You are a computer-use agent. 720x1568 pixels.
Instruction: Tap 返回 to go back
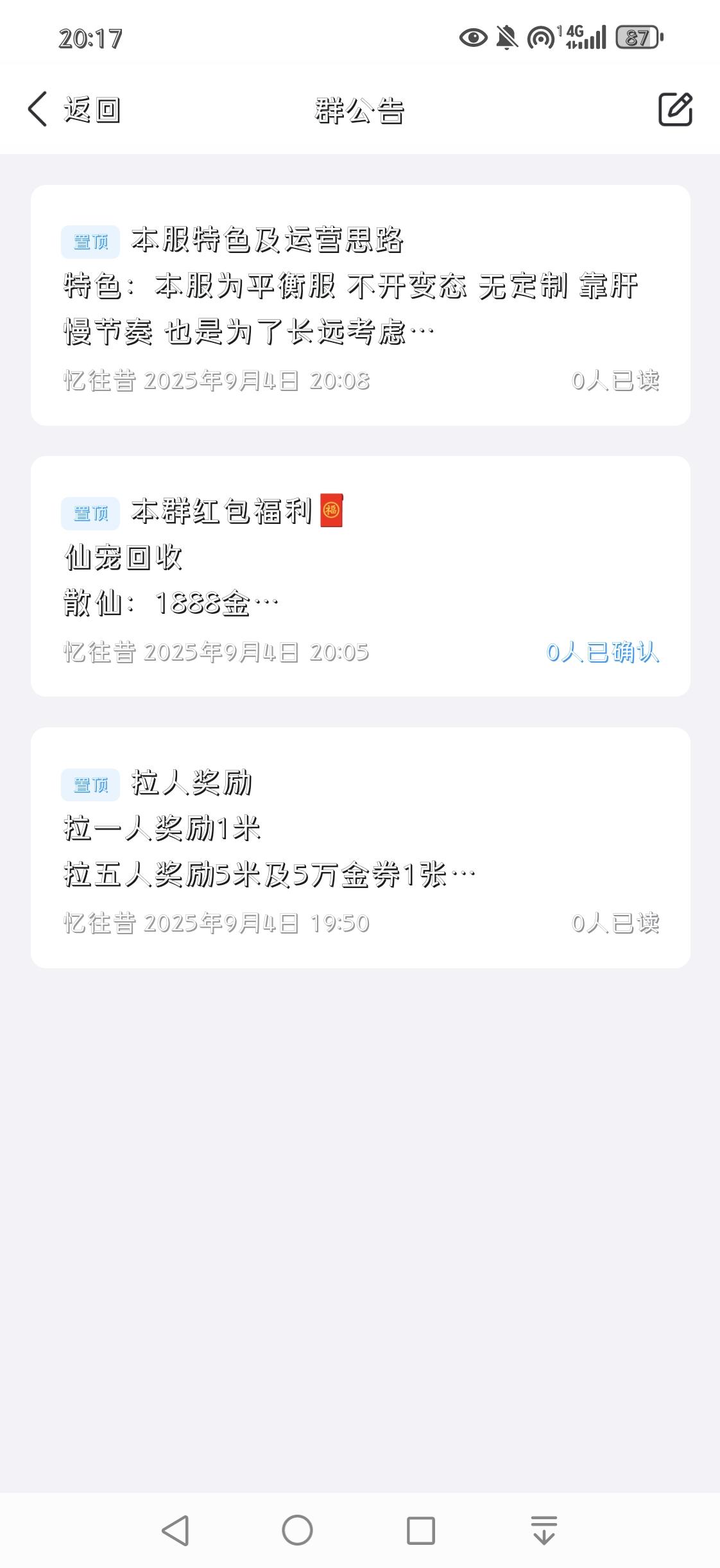tap(74, 109)
